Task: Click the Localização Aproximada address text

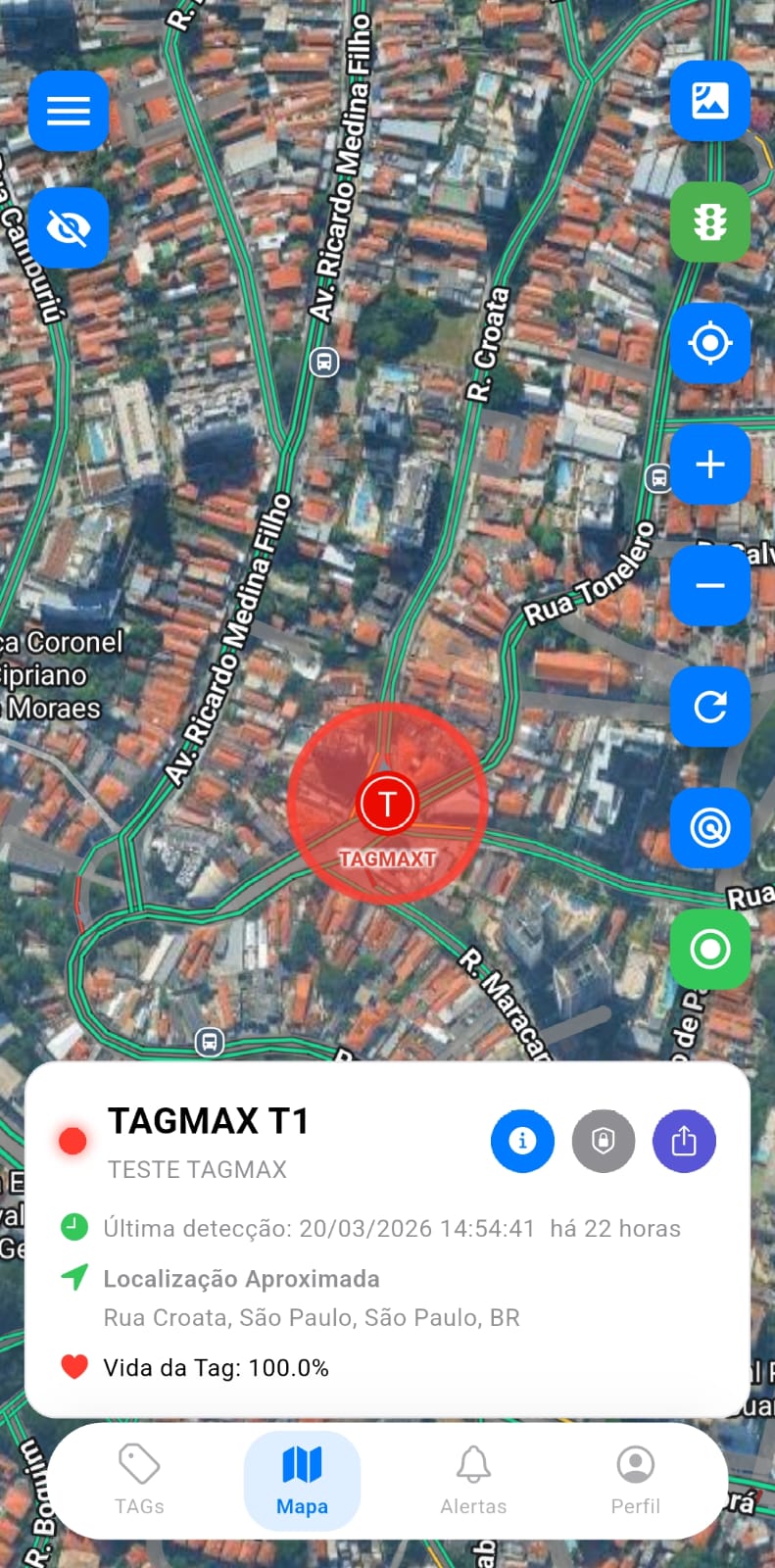Action: point(313,1317)
